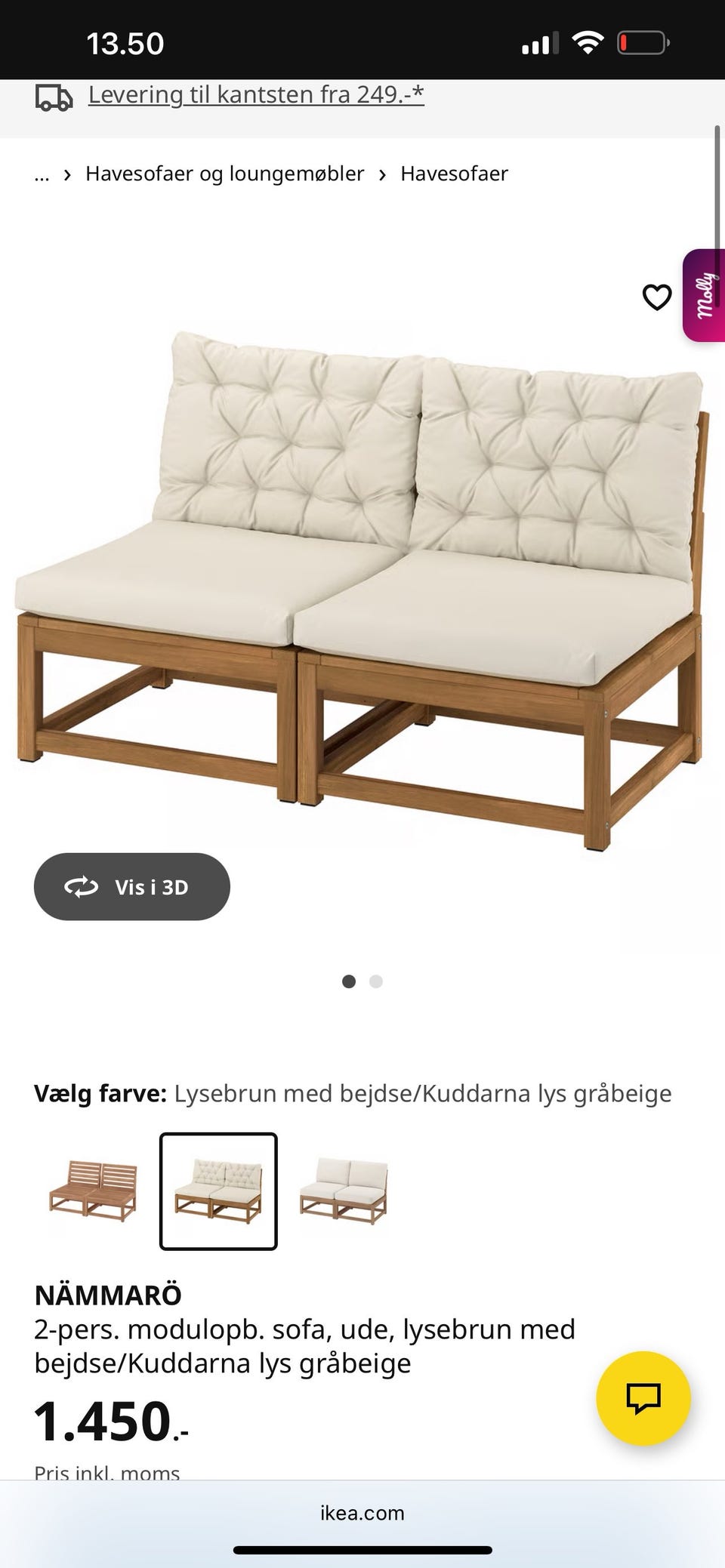
Task: Add the sofa to favorites with heart icon
Action: click(656, 297)
